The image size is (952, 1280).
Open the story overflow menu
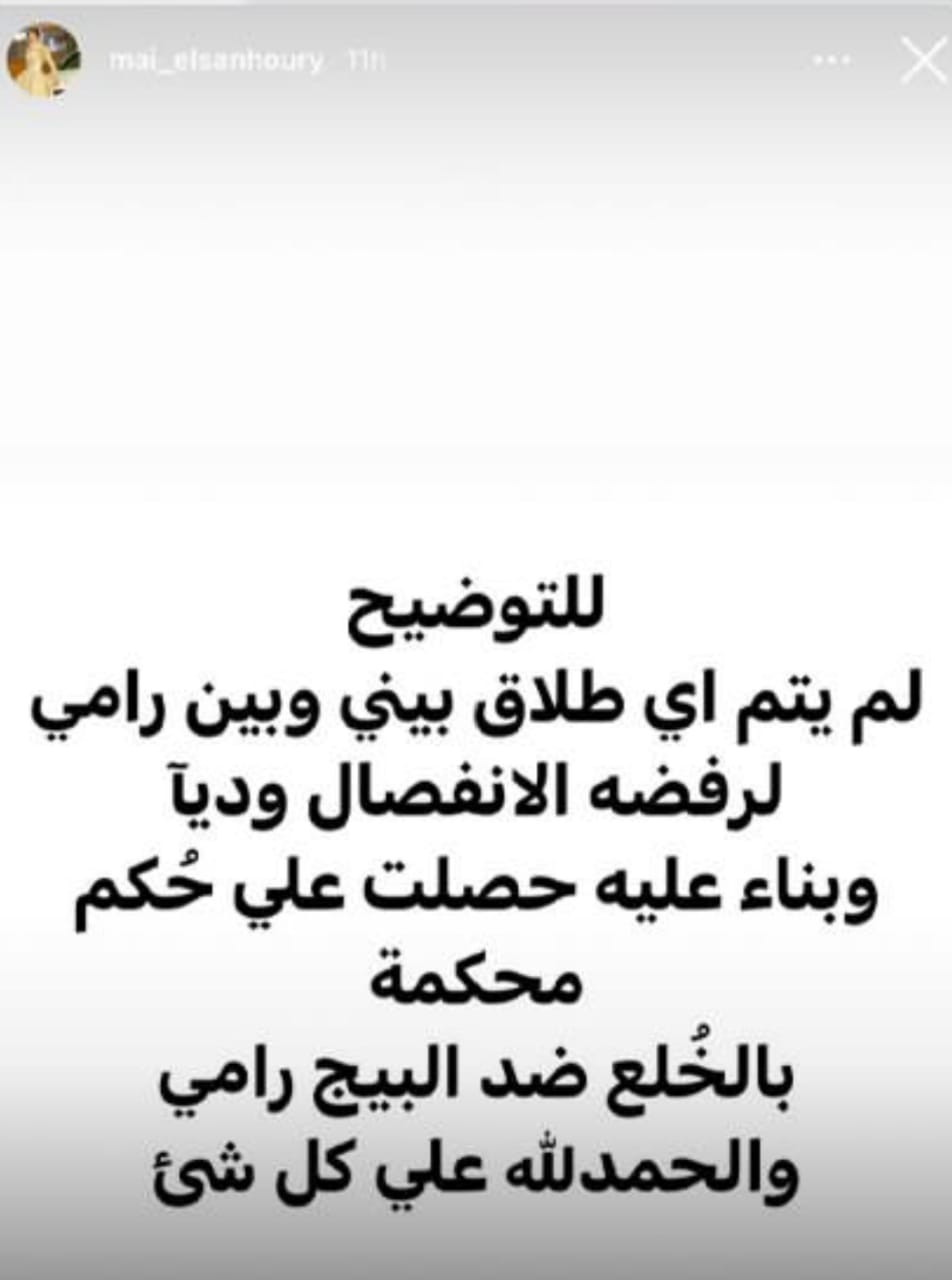831,61
